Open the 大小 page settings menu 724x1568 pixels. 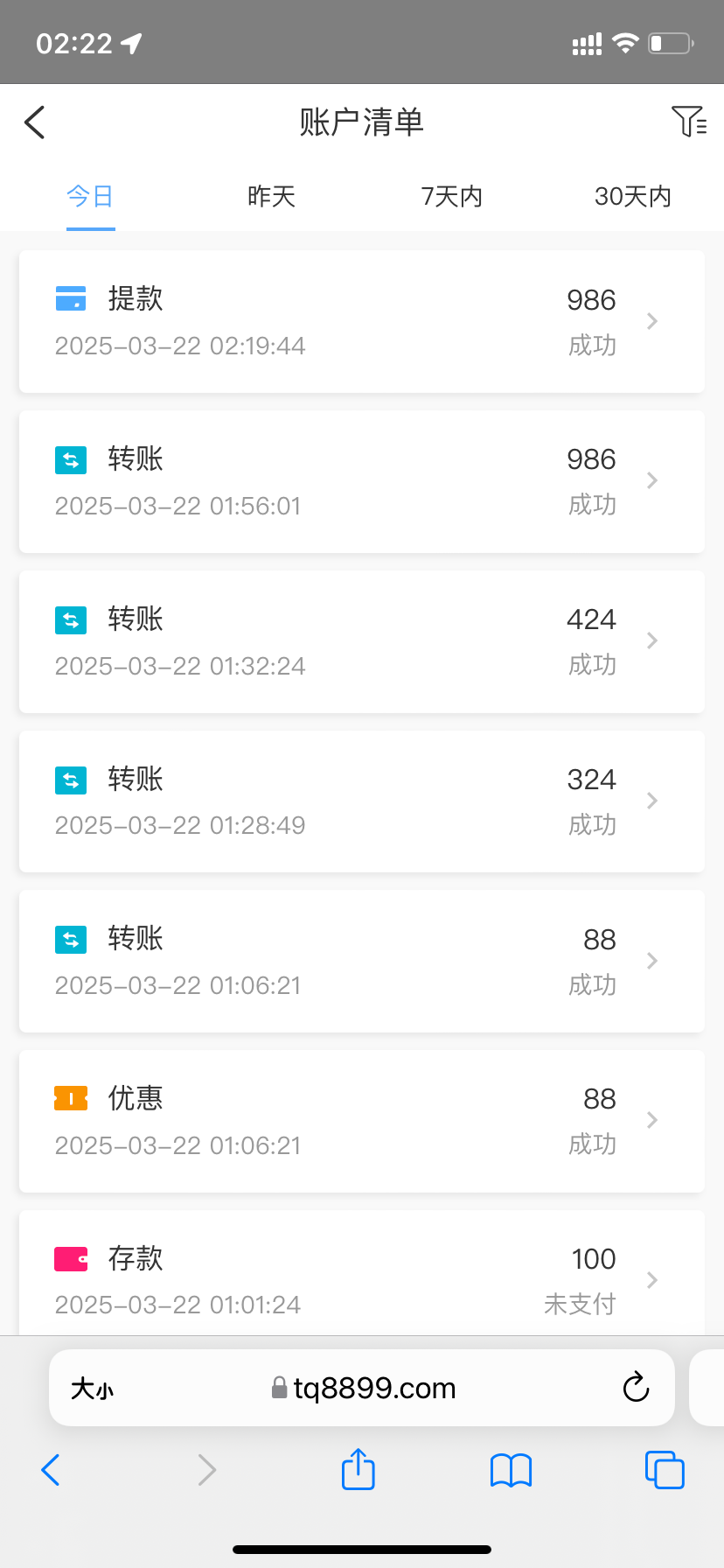(x=92, y=1389)
